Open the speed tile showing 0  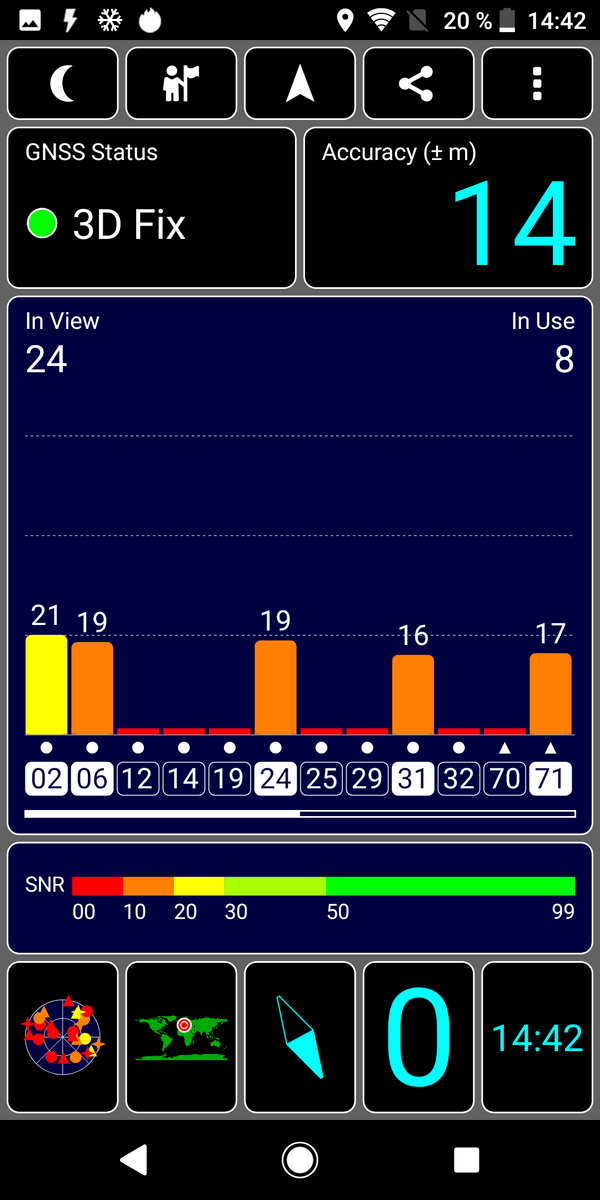(x=418, y=1037)
